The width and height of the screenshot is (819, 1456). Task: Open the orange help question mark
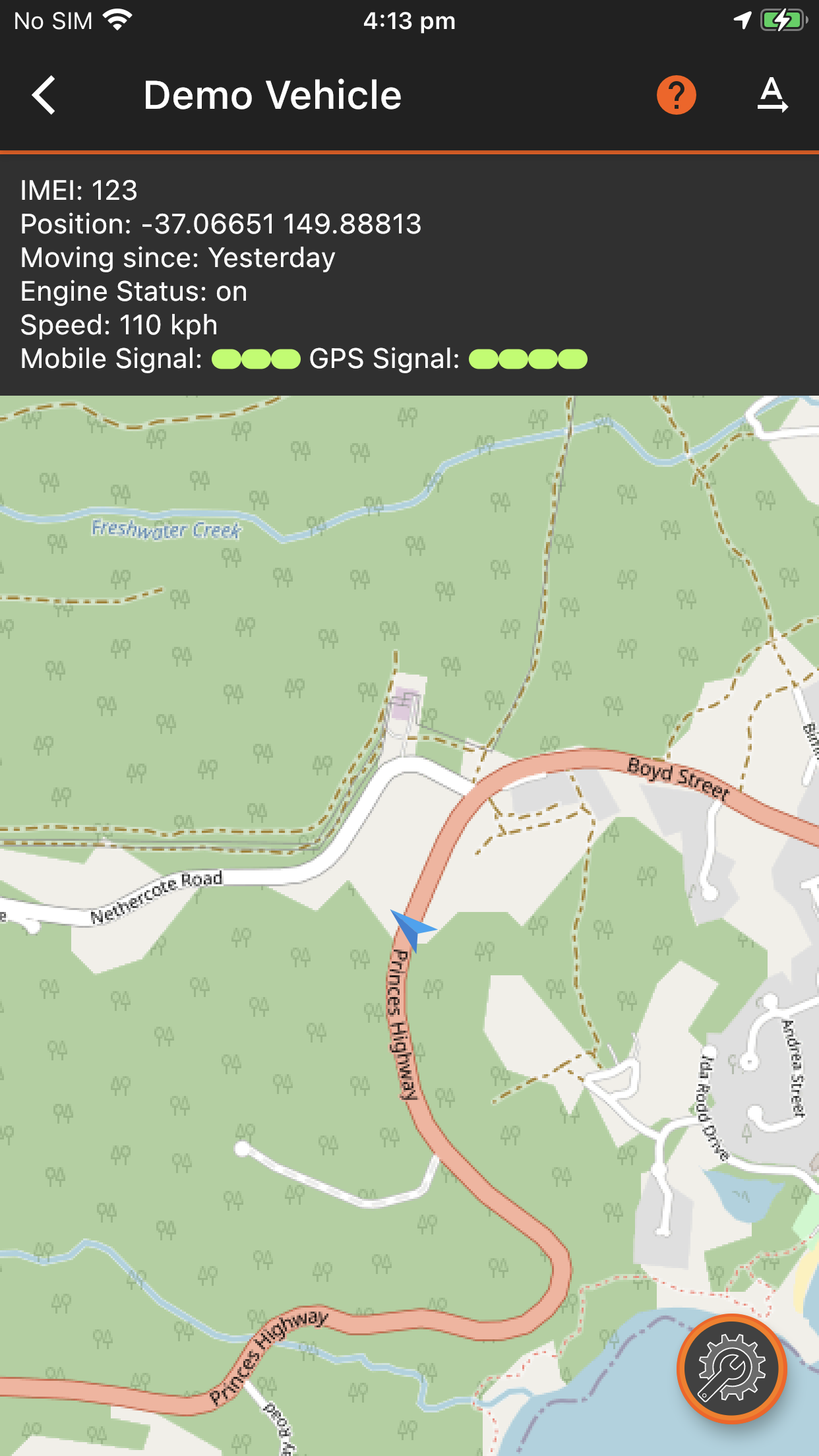pyautogui.click(x=676, y=95)
